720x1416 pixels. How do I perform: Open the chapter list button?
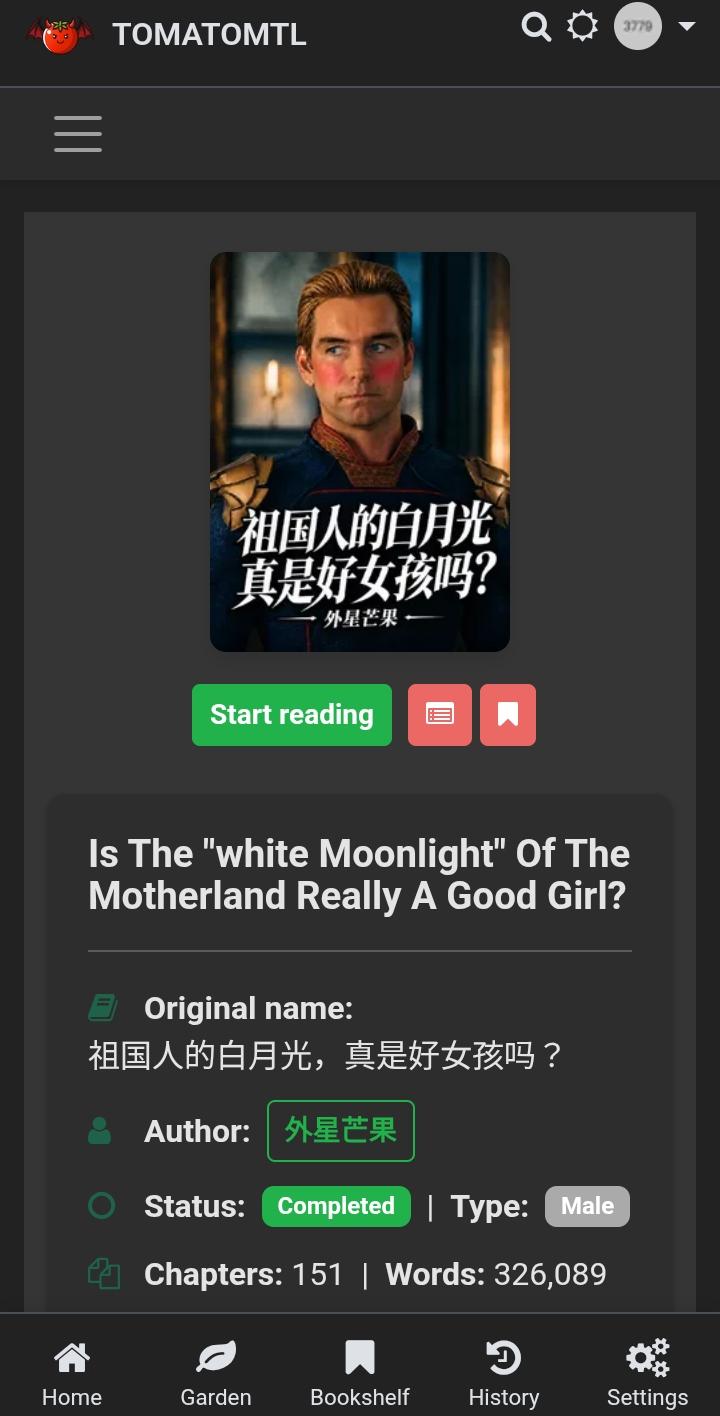(x=440, y=715)
